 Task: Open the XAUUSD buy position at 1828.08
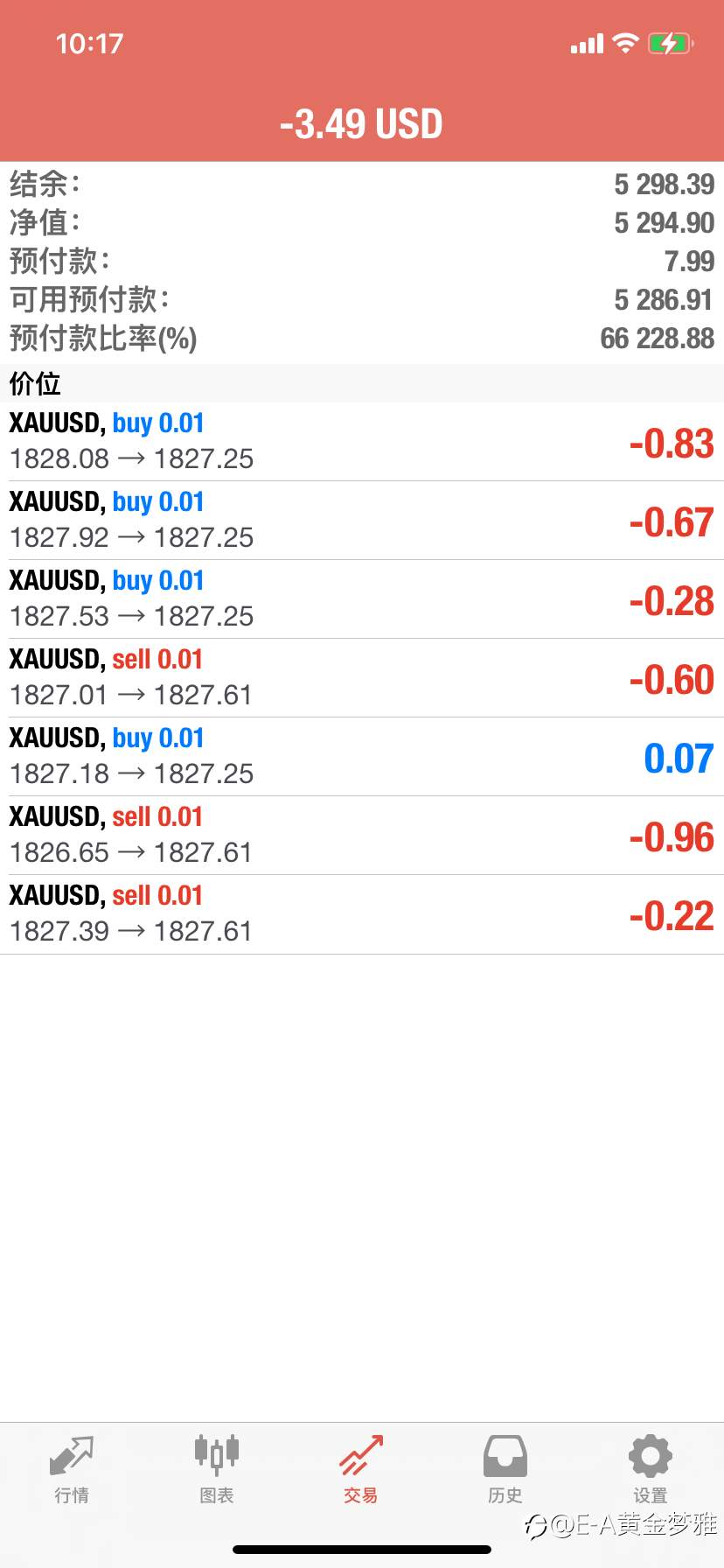(x=362, y=441)
